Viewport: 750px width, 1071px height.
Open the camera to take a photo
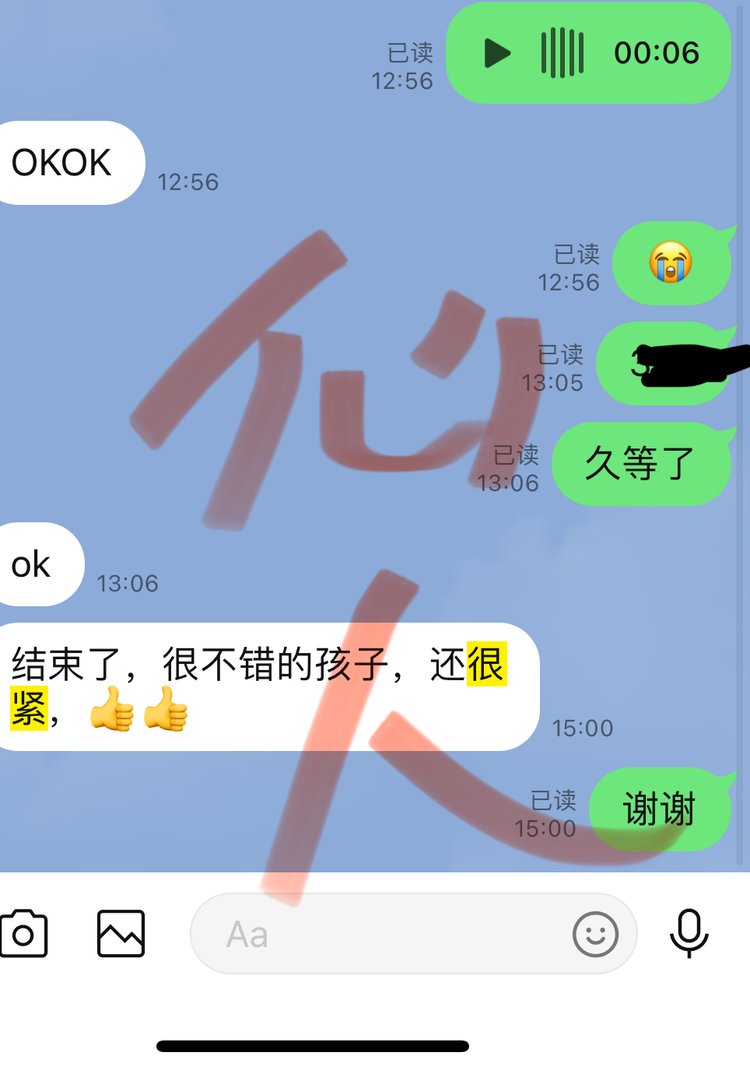click(x=22, y=934)
